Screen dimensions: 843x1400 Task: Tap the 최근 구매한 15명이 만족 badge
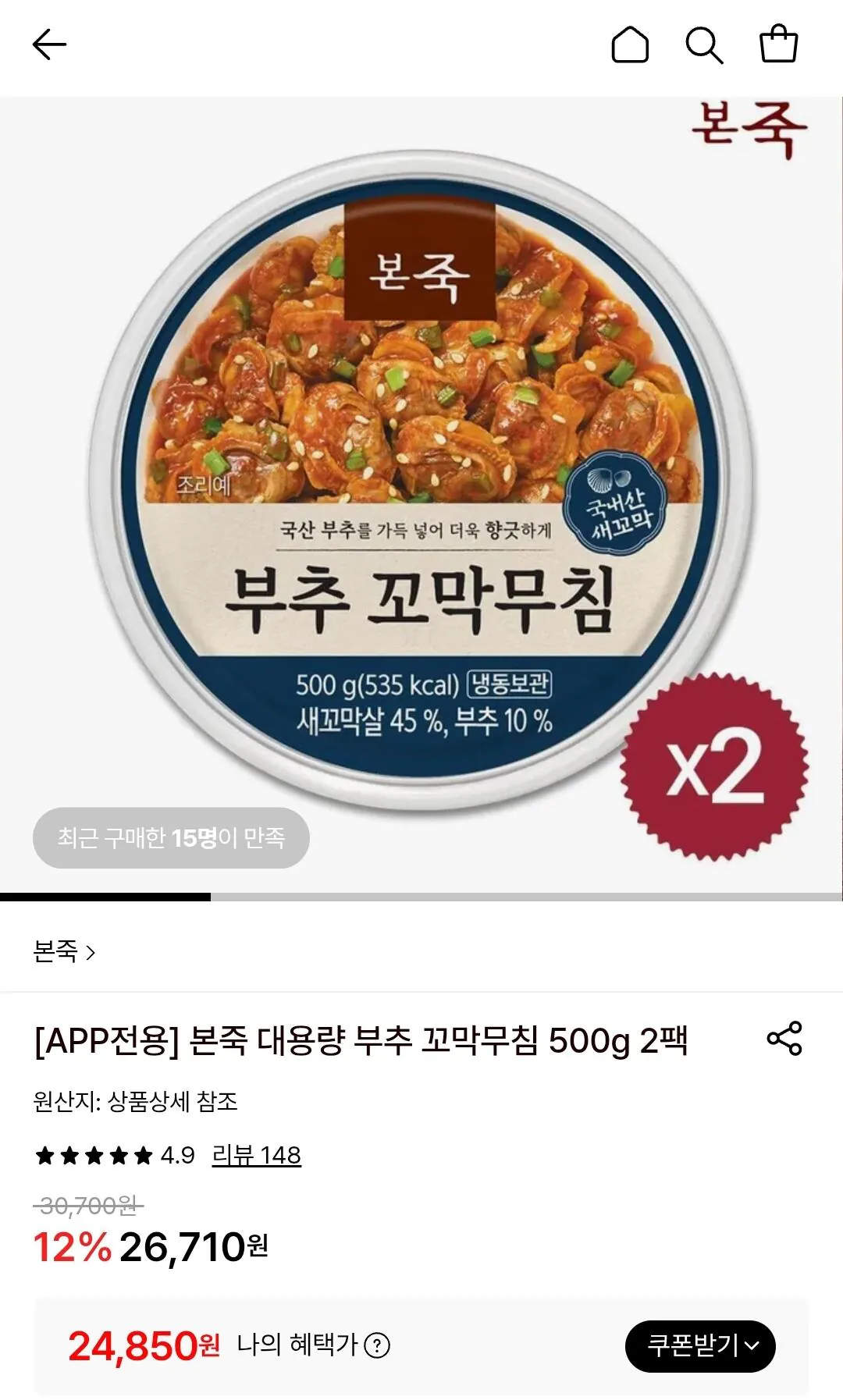coord(171,839)
